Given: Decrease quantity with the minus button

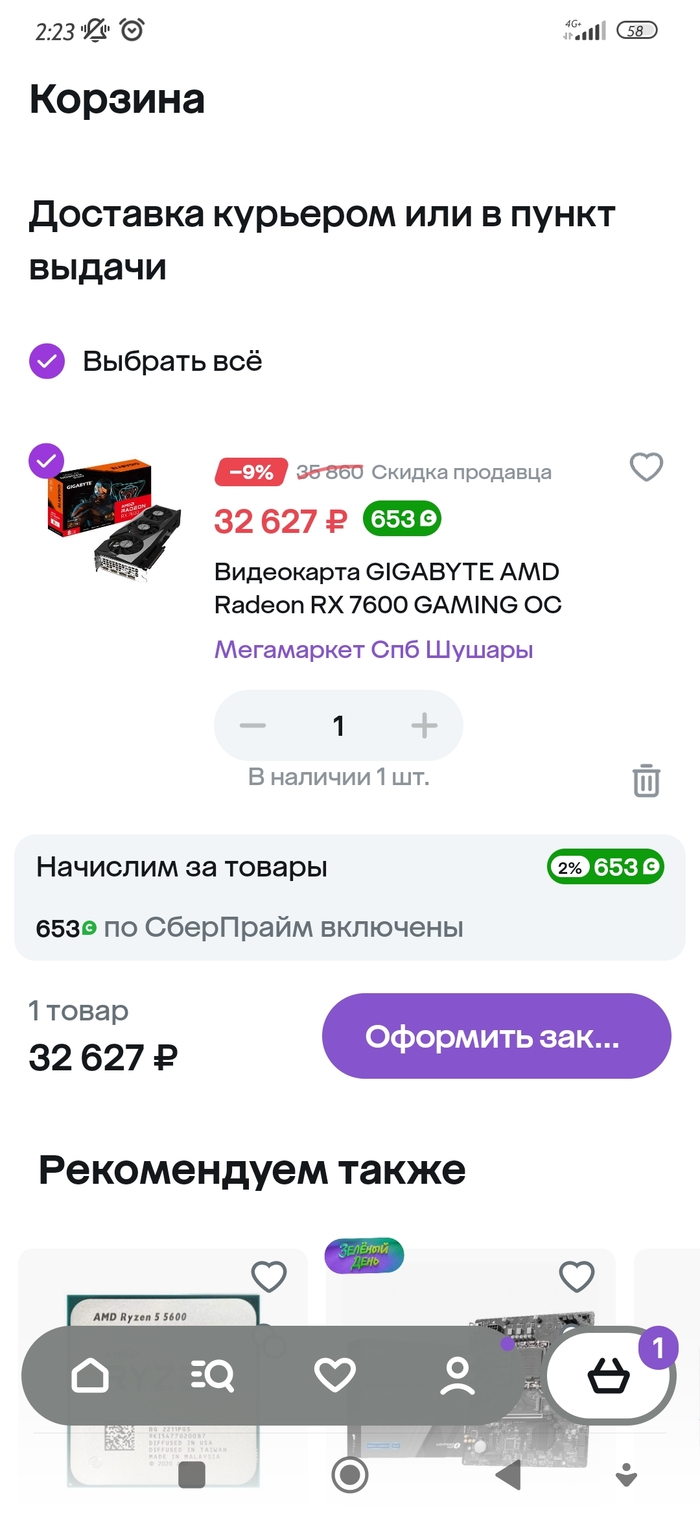Looking at the screenshot, I should tap(253, 726).
